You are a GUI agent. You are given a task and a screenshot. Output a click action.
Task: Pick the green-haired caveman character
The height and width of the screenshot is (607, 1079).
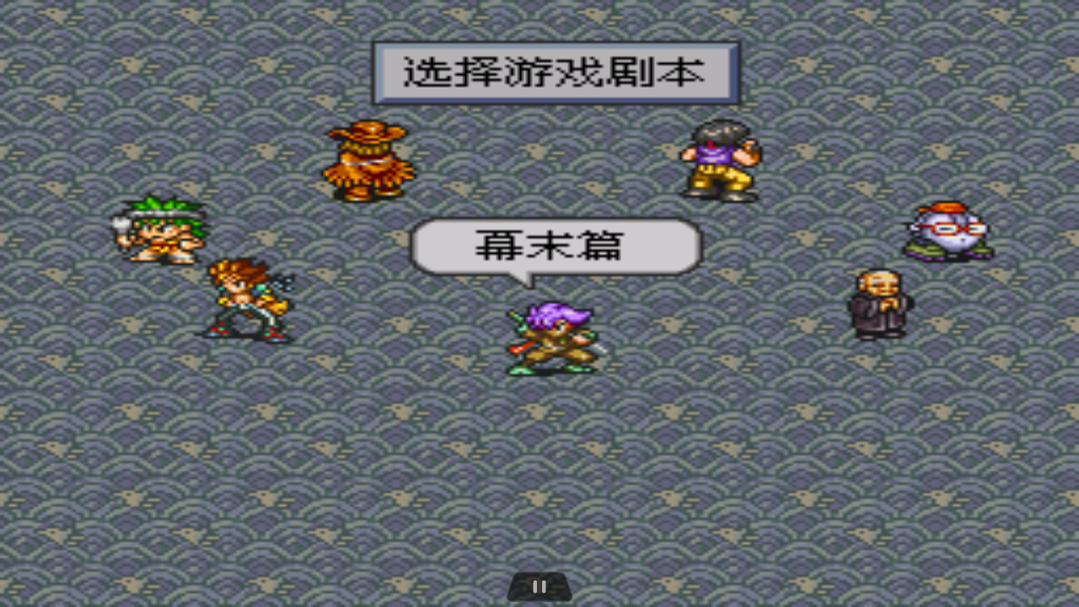pos(161,231)
